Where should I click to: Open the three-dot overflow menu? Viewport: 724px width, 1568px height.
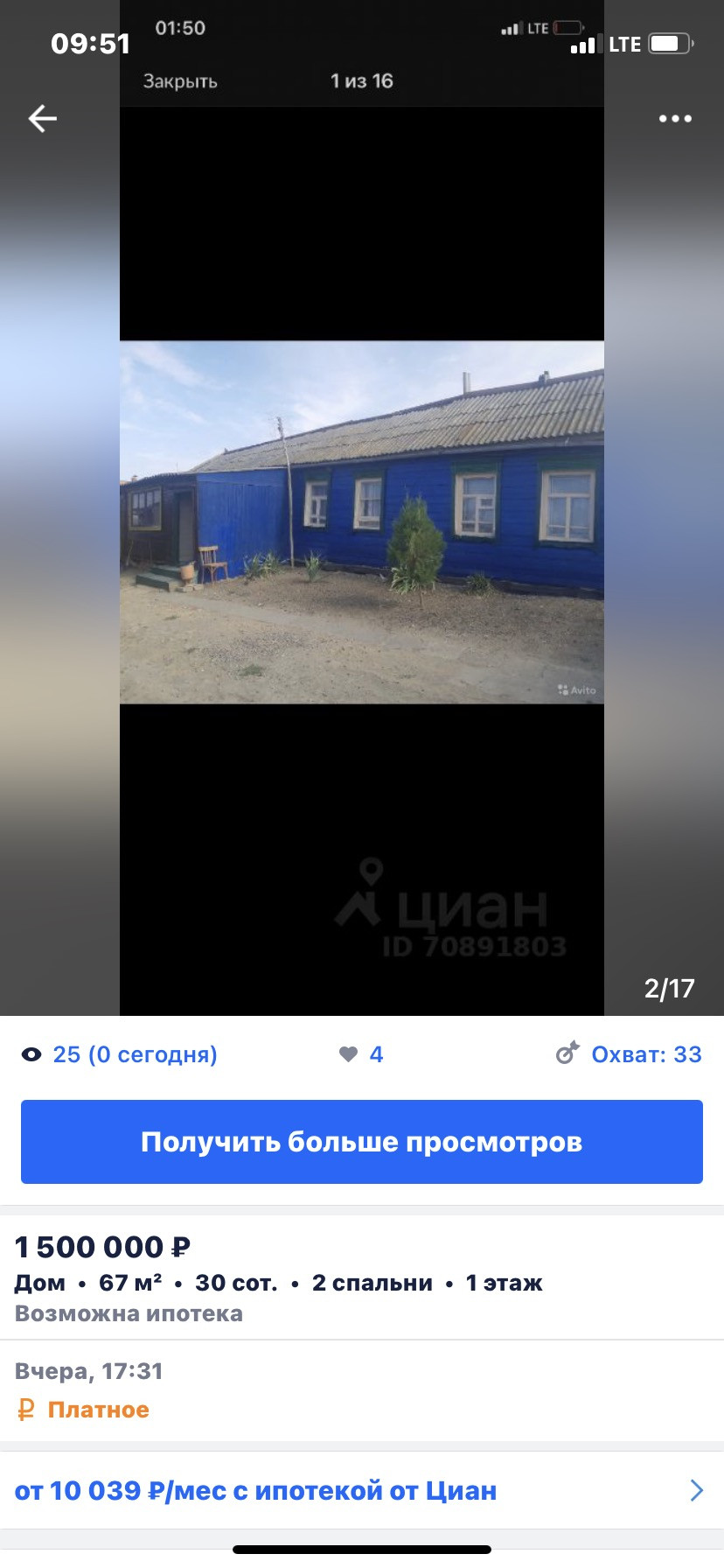[x=675, y=119]
